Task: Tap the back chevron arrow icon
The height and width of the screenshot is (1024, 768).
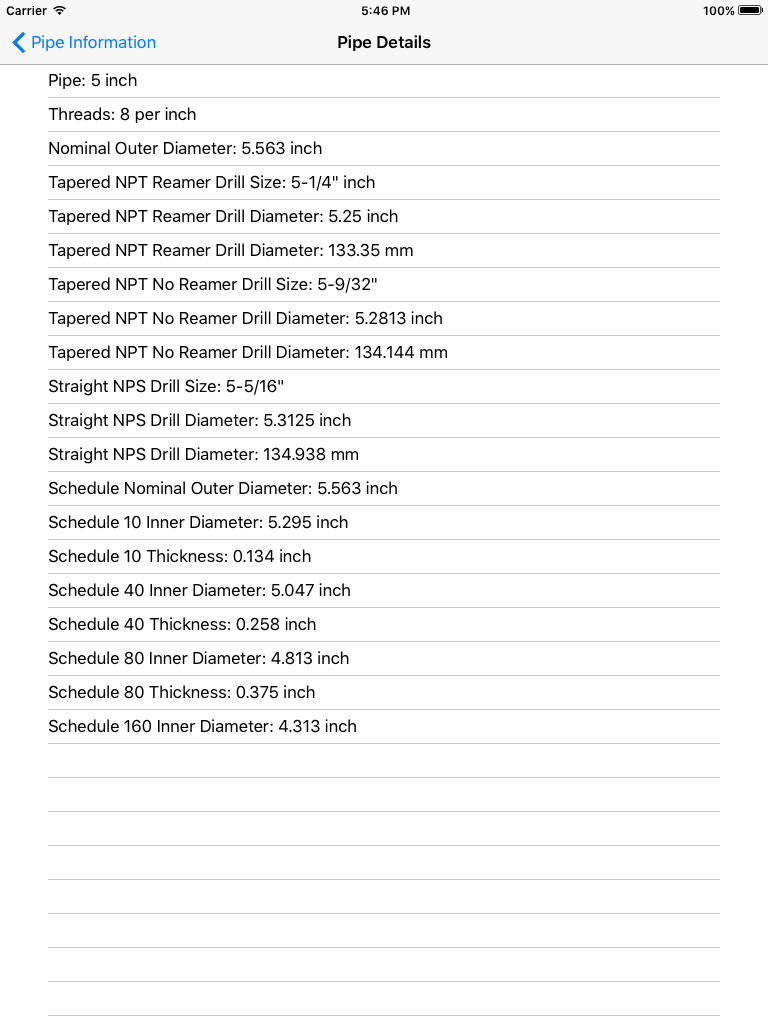Action: [17, 42]
